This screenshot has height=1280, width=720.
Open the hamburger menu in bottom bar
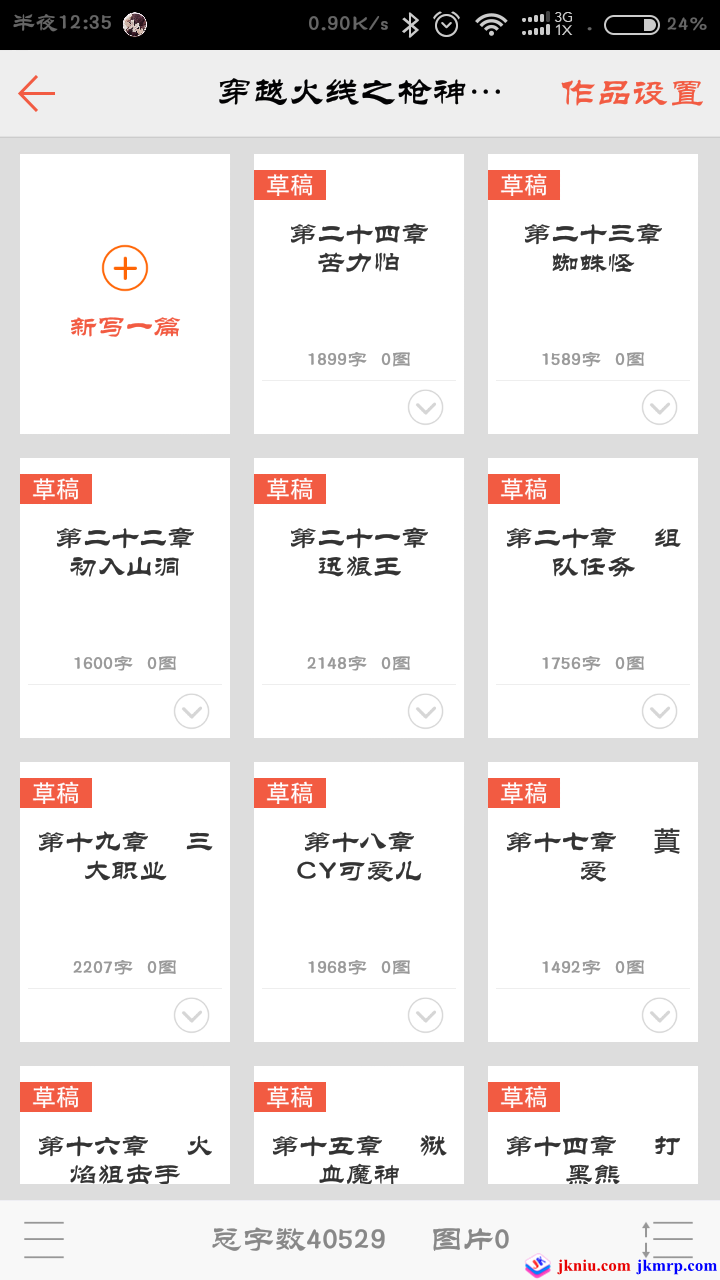click(44, 1240)
